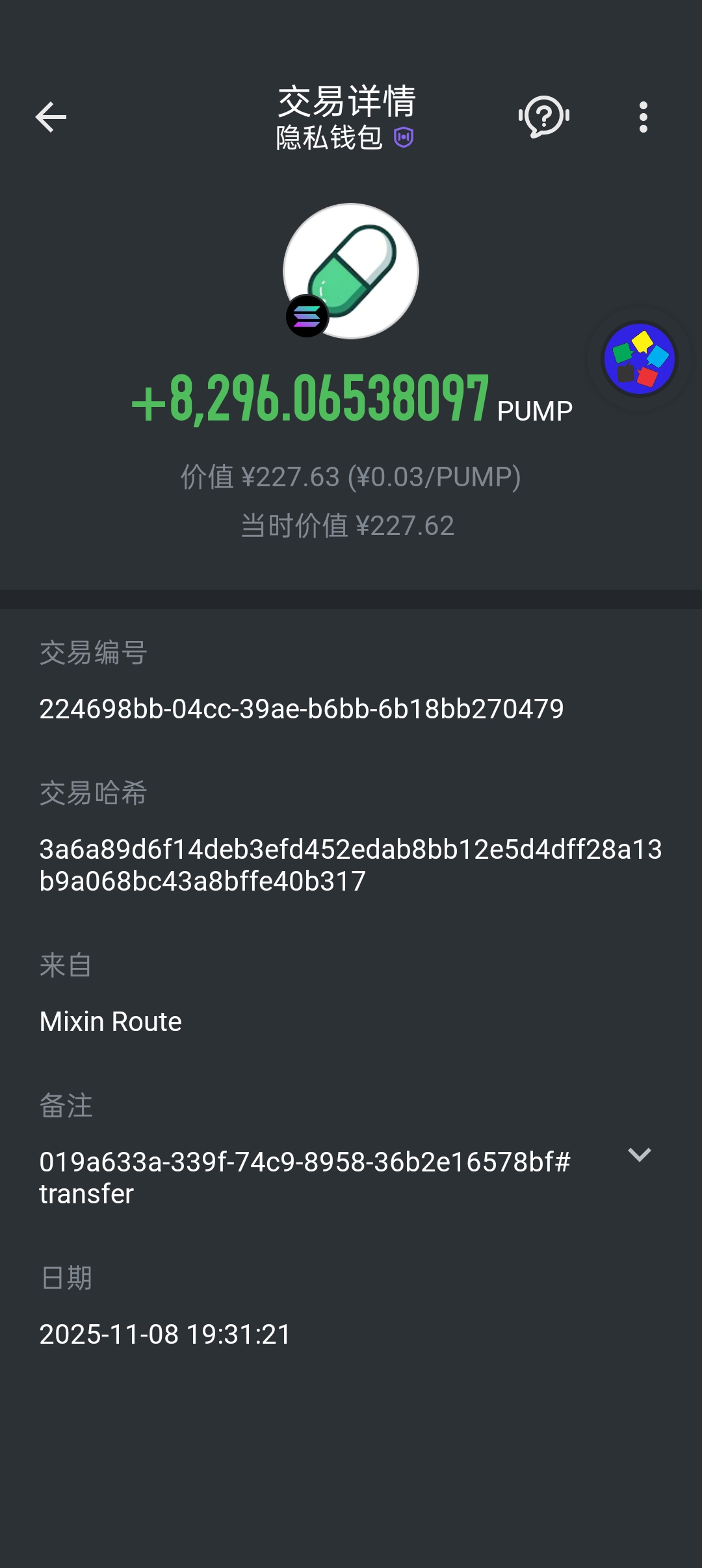
Task: Open the floating colorful cube button
Action: click(640, 358)
